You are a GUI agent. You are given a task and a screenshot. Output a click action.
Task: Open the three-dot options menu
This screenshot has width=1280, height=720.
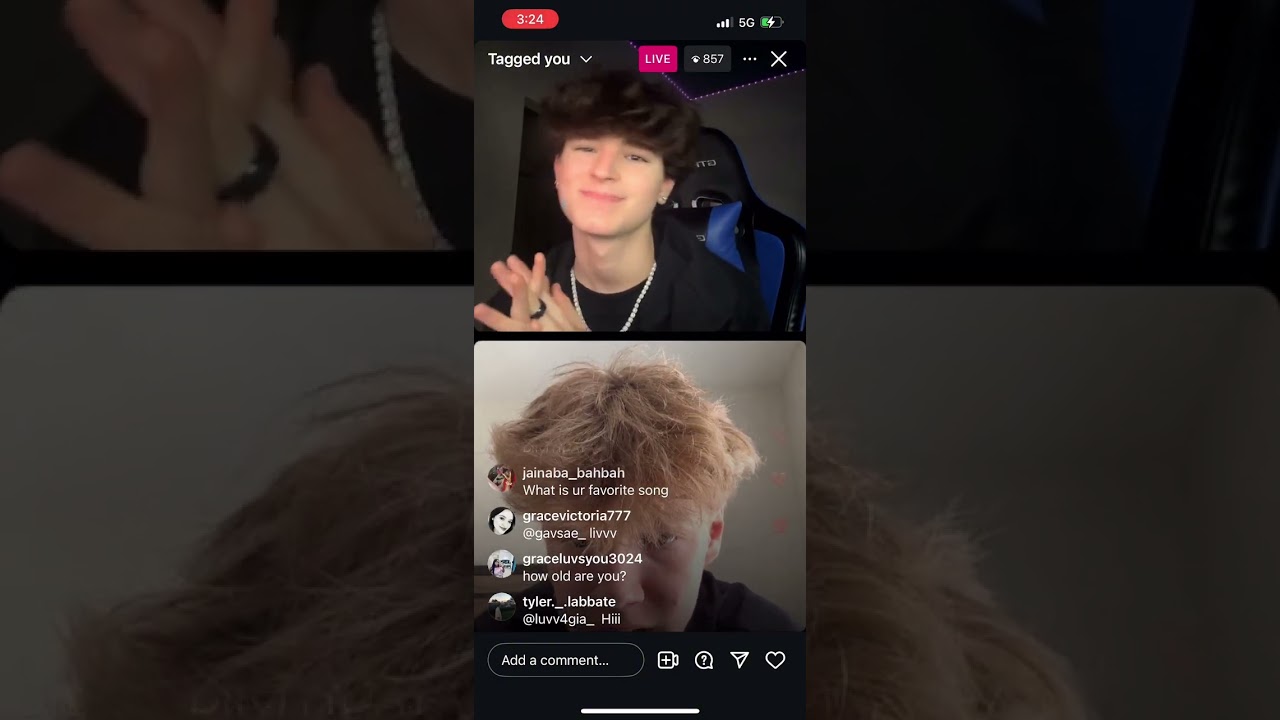[x=750, y=59]
